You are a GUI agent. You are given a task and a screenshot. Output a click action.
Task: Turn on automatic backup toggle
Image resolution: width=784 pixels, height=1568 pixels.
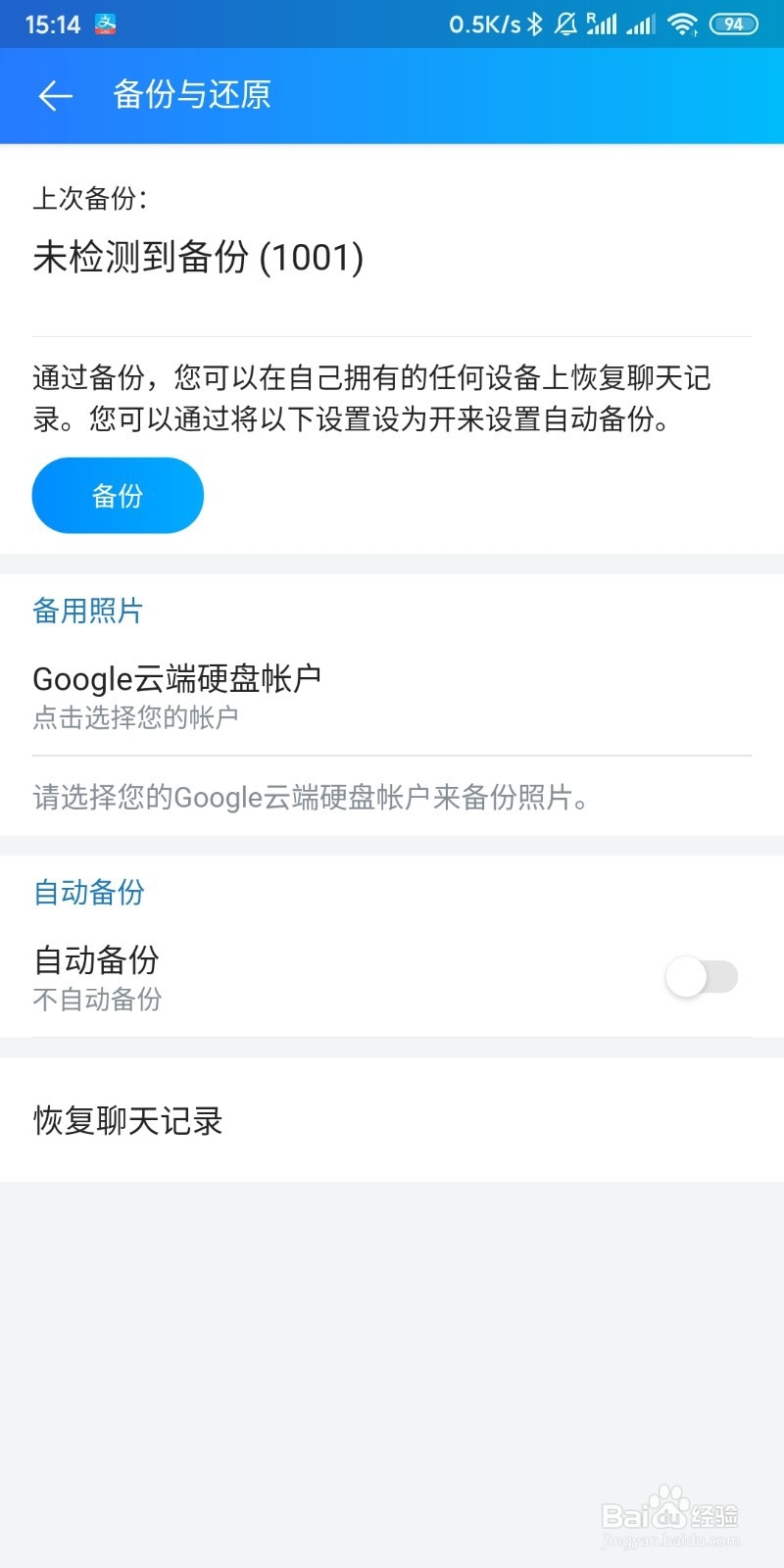coord(702,977)
